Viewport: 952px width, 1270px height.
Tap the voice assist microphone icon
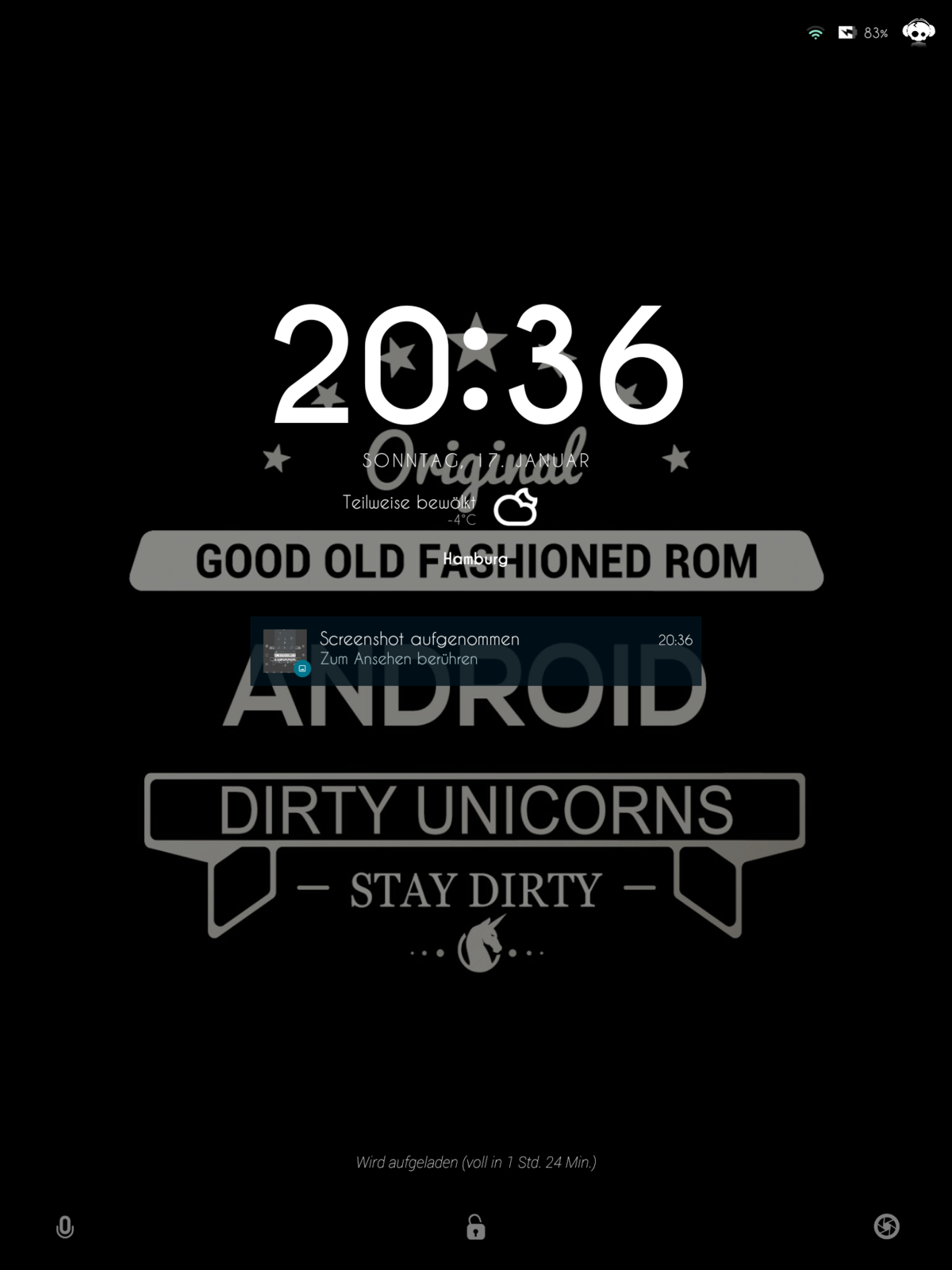coord(65,1227)
